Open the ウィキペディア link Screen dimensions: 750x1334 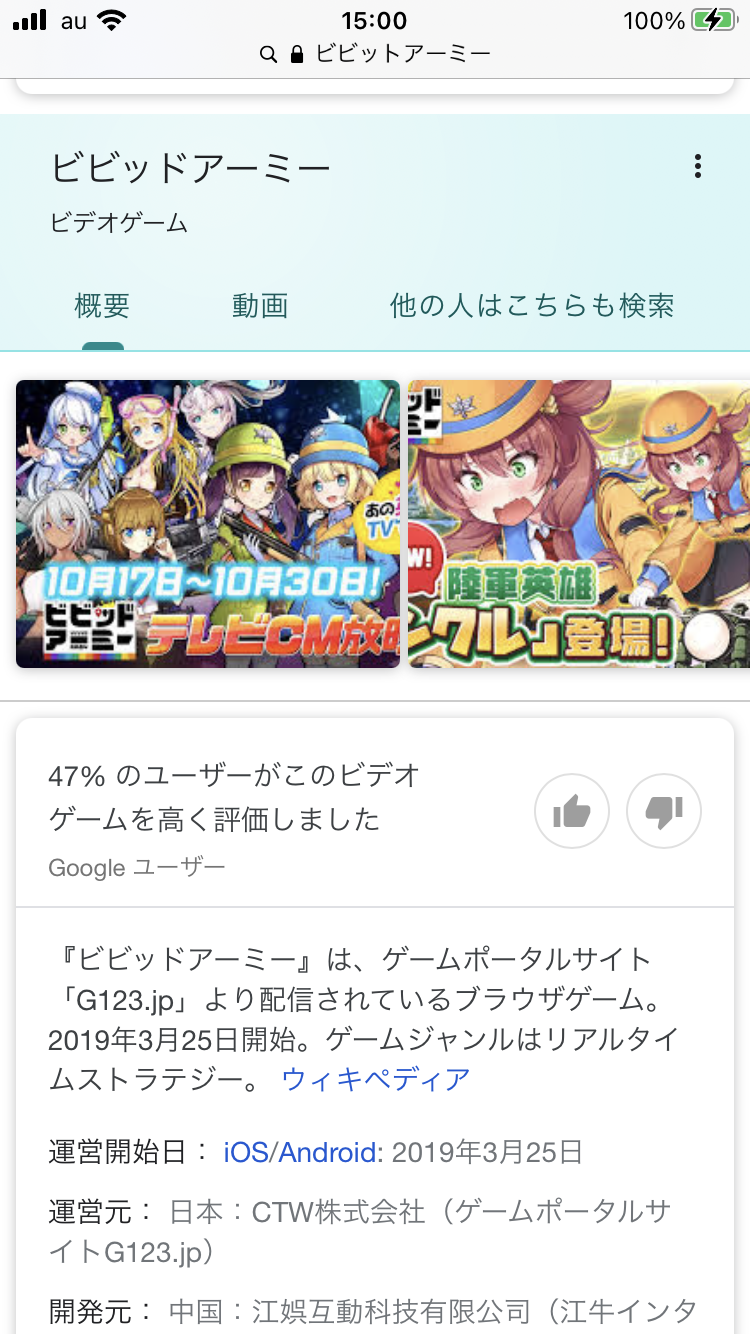[376, 1079]
